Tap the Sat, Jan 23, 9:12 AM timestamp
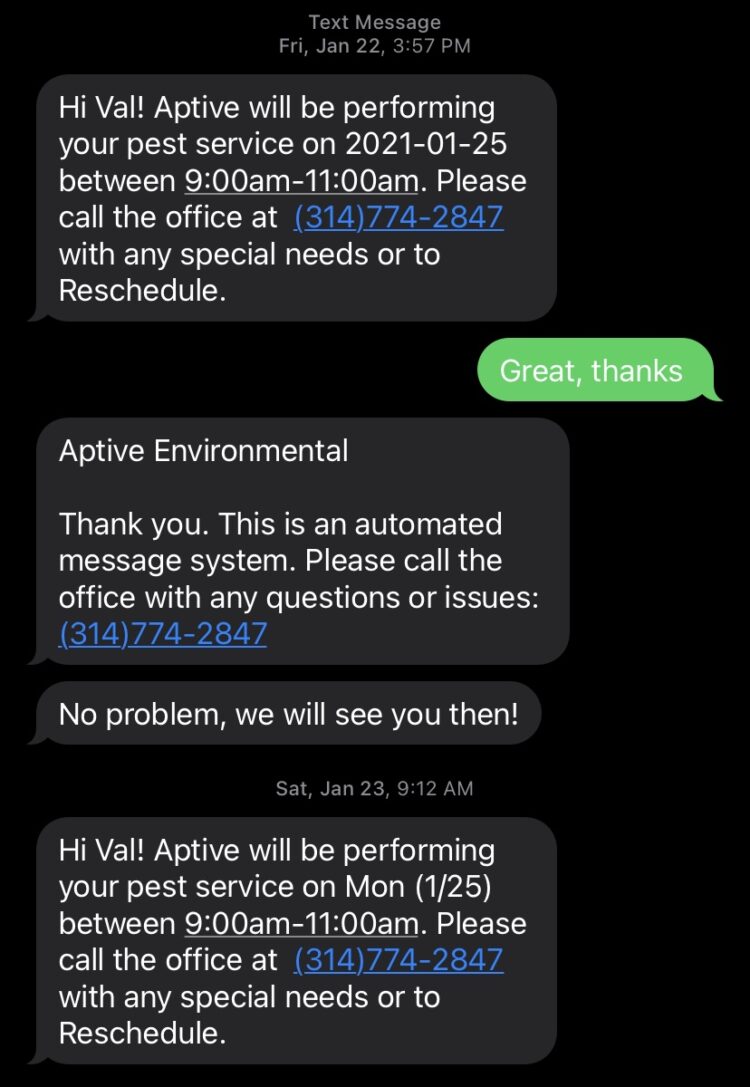This screenshot has width=750, height=1087. pyautogui.click(x=374, y=788)
